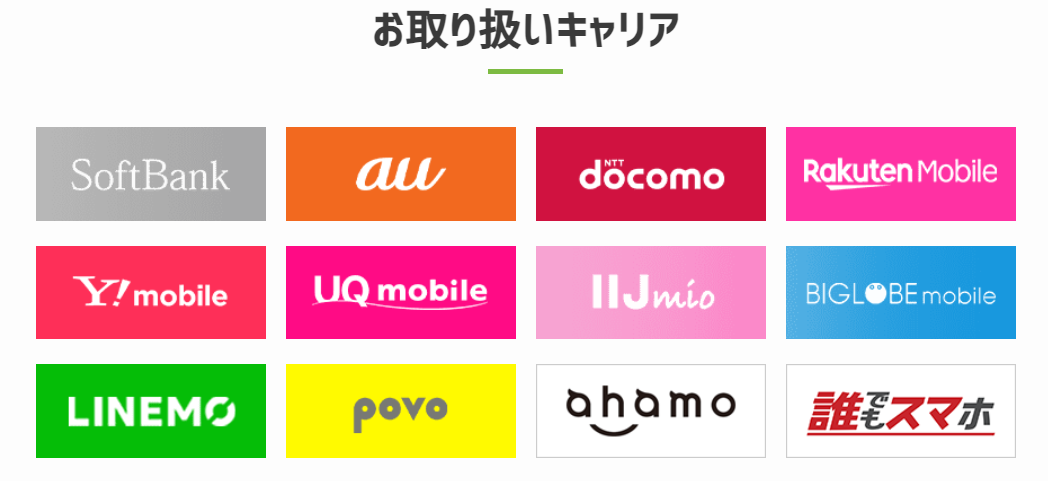Open the Rakuten Mobile tile
The width and height of the screenshot is (1048, 481).
tap(901, 174)
